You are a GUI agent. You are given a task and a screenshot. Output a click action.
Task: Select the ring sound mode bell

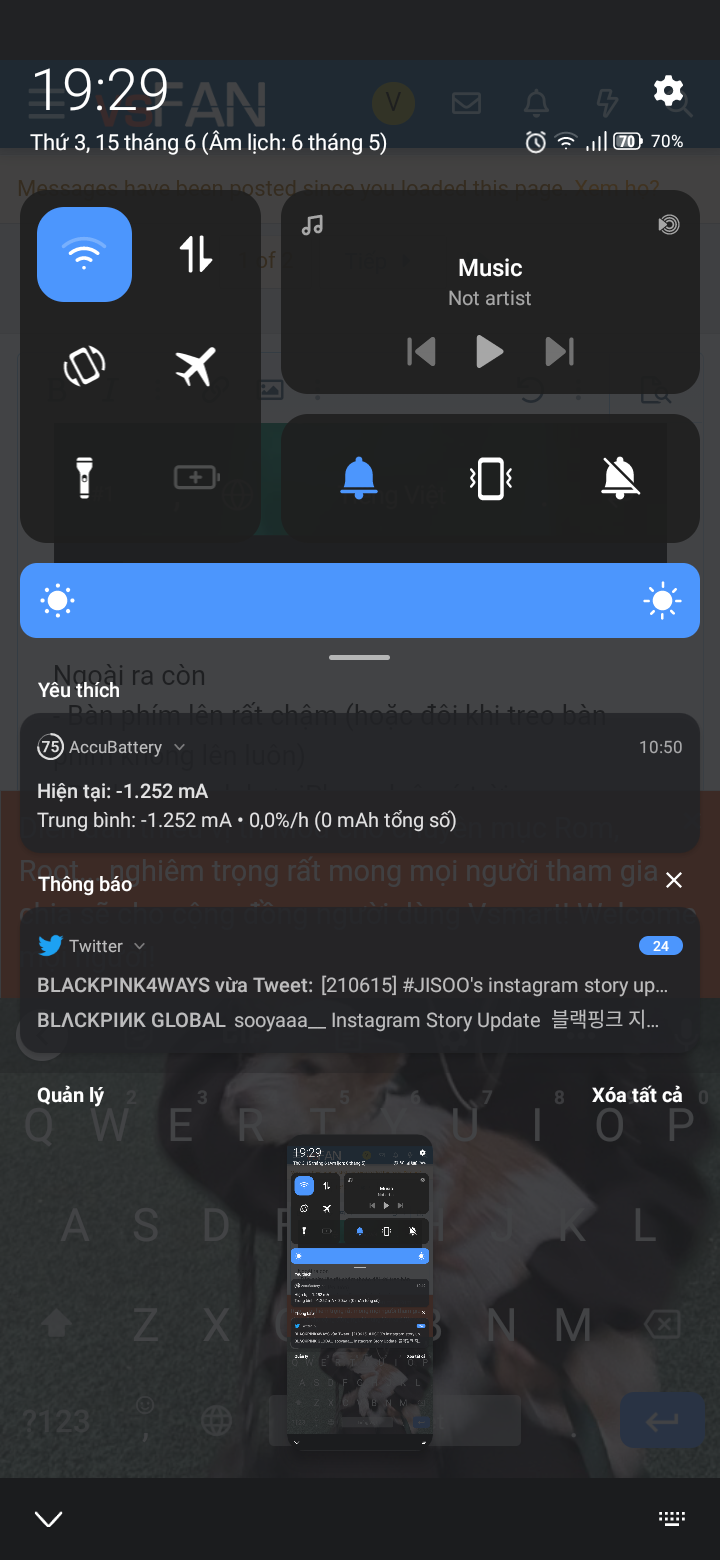click(x=359, y=478)
